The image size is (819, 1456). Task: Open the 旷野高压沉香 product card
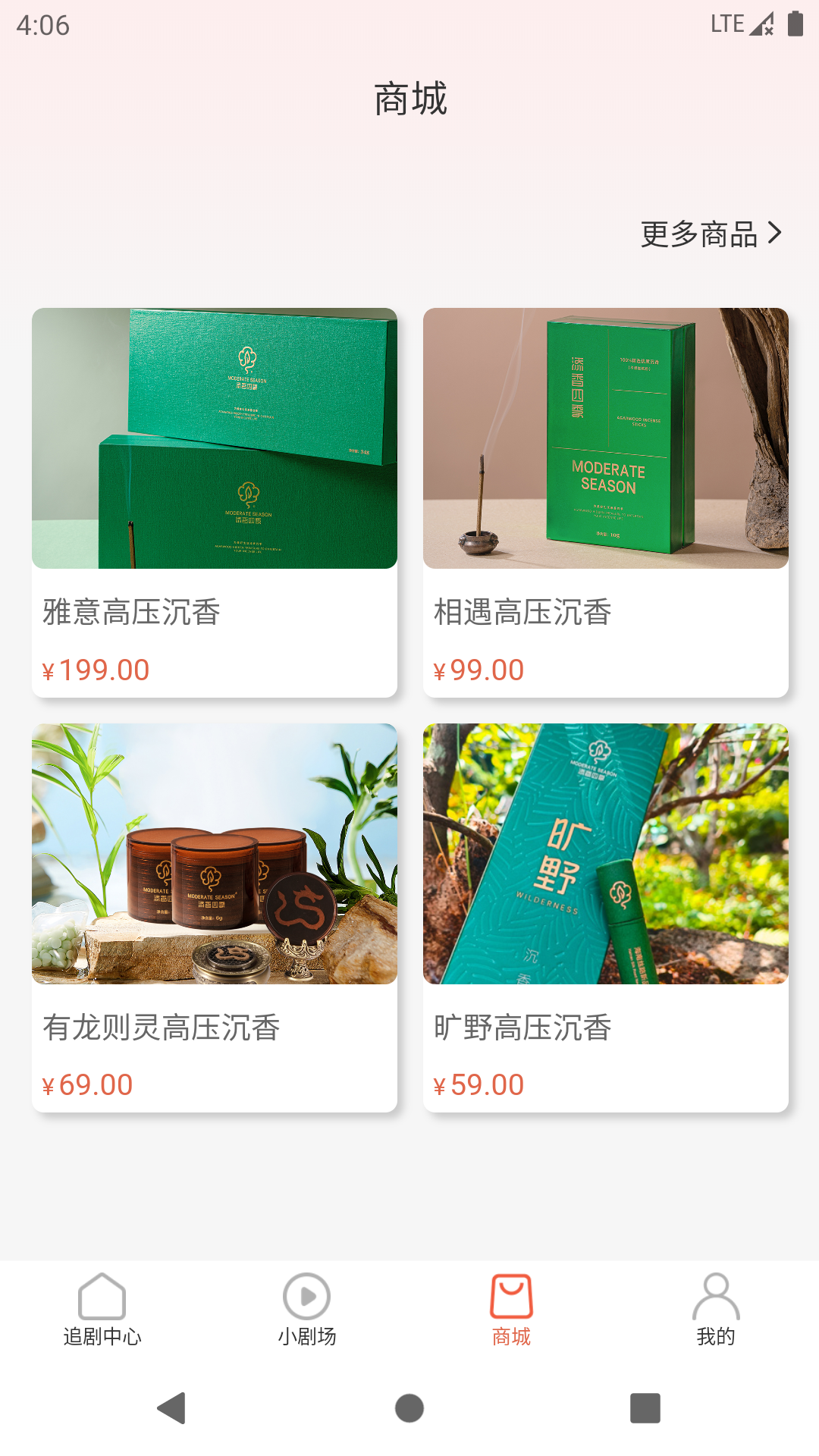coord(605,918)
